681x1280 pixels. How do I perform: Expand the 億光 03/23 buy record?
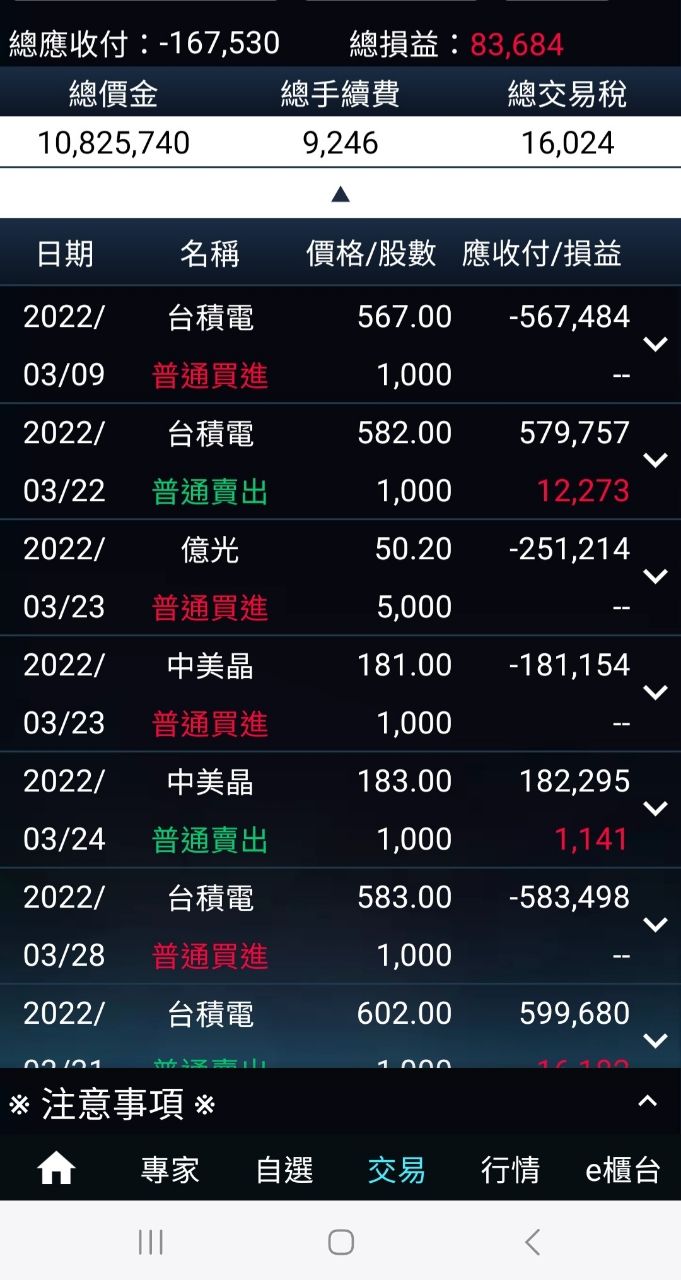[655, 577]
